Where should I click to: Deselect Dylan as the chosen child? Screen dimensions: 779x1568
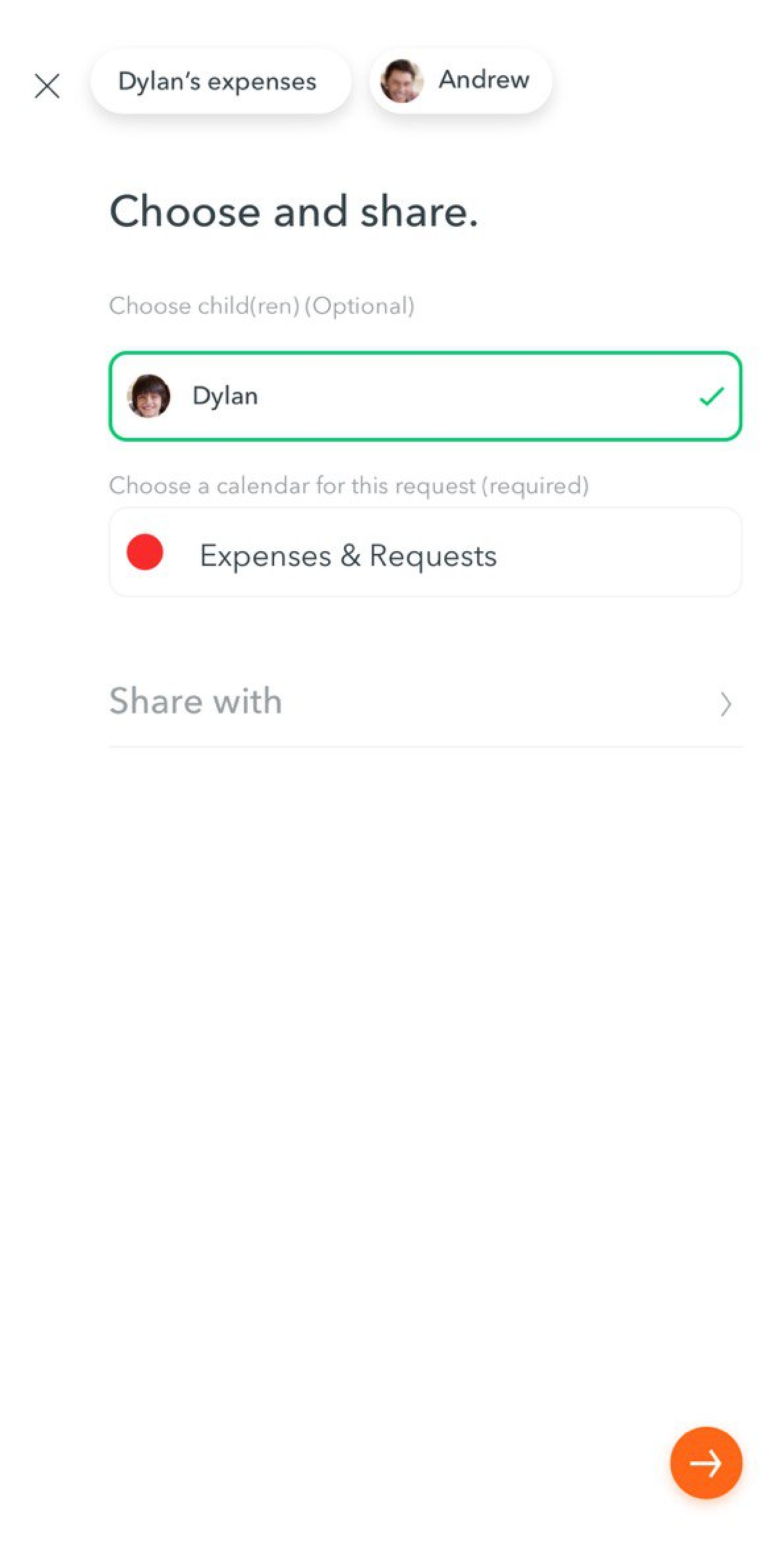pos(425,396)
